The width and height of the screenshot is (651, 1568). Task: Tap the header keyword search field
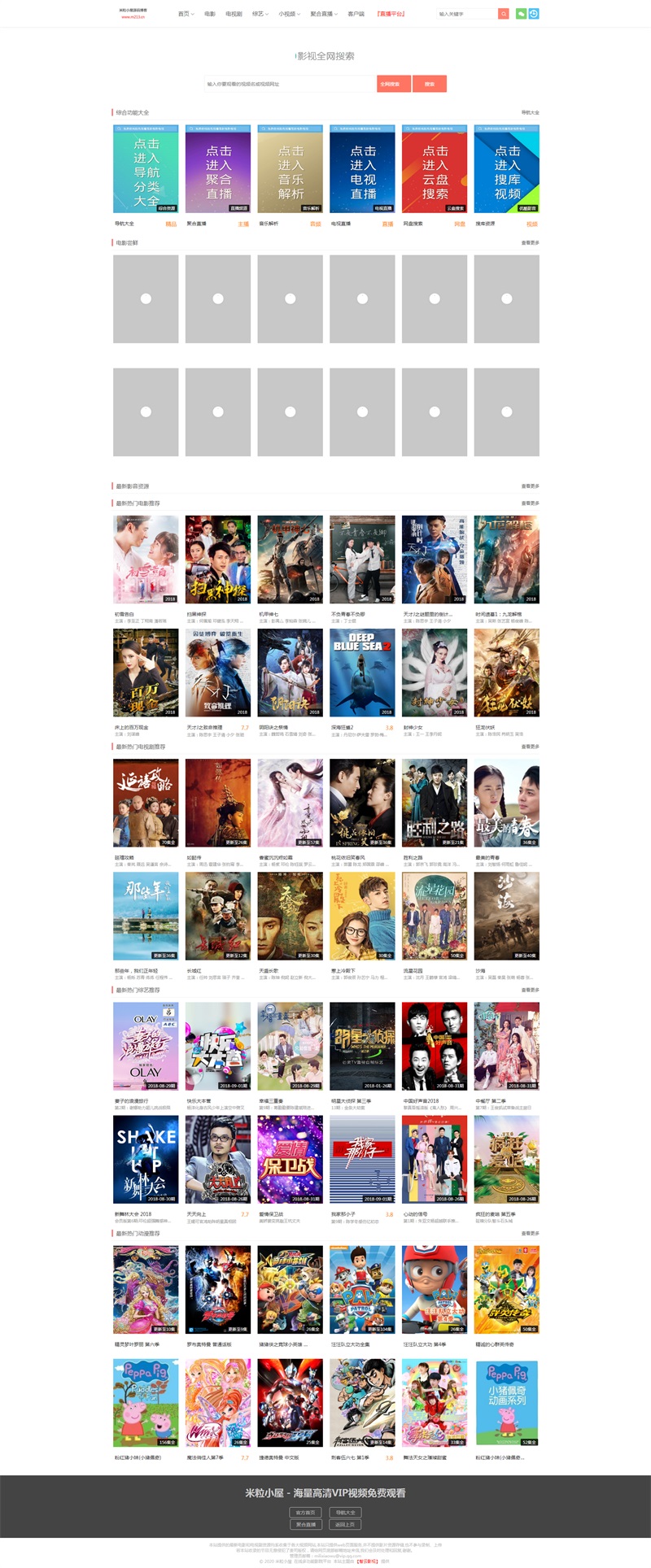465,14
